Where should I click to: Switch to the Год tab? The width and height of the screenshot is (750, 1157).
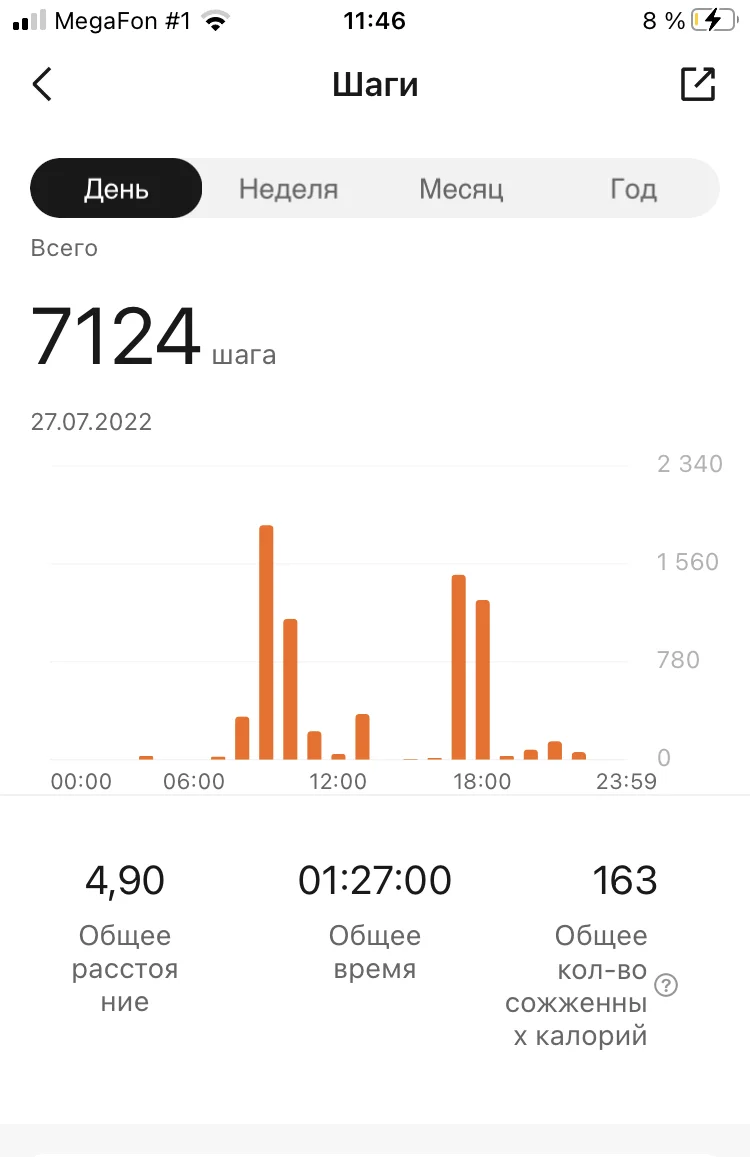pos(633,189)
